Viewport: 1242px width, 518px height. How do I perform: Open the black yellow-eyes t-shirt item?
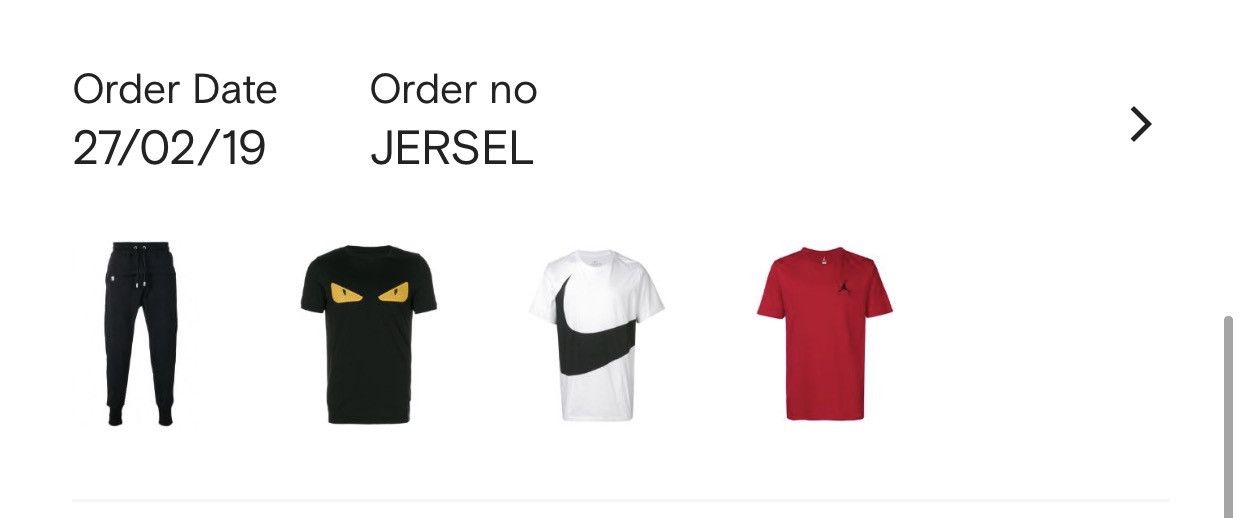tap(368, 333)
